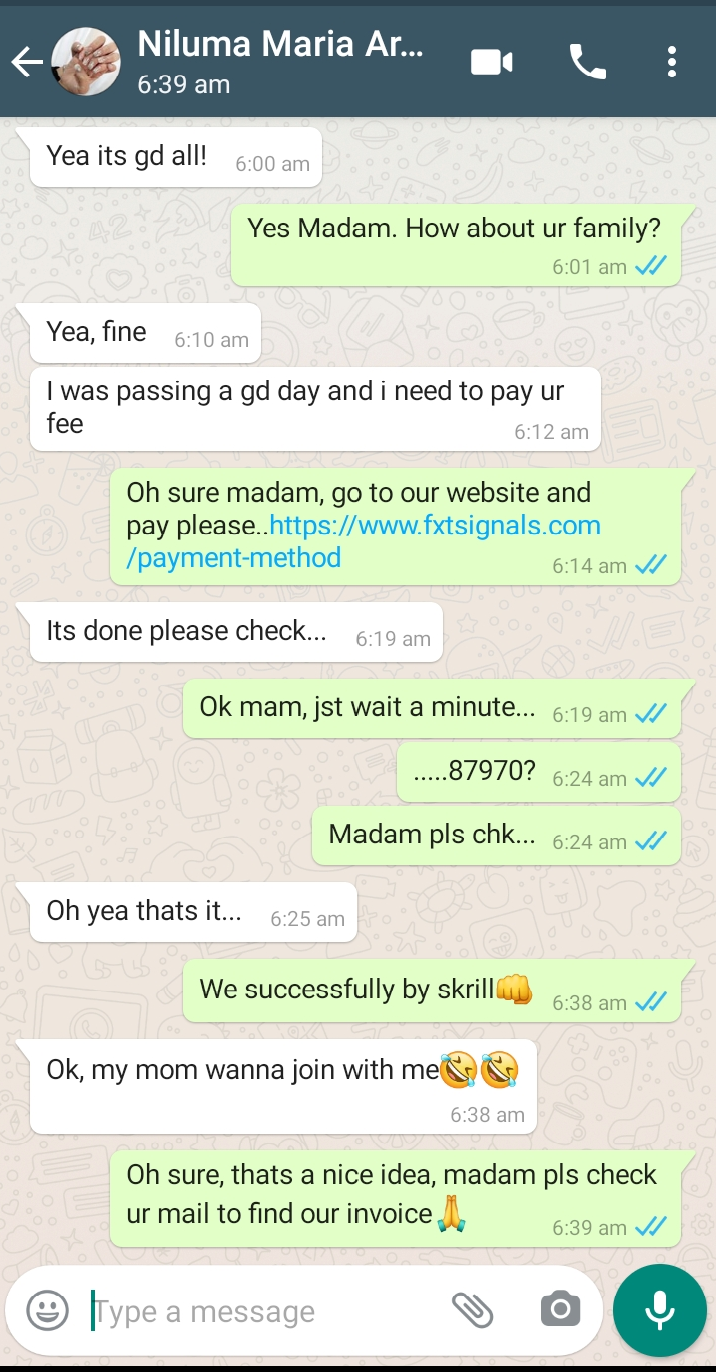Open the fxtsignals payment-method link
The height and width of the screenshot is (1372, 716).
pyautogui.click(x=364, y=541)
